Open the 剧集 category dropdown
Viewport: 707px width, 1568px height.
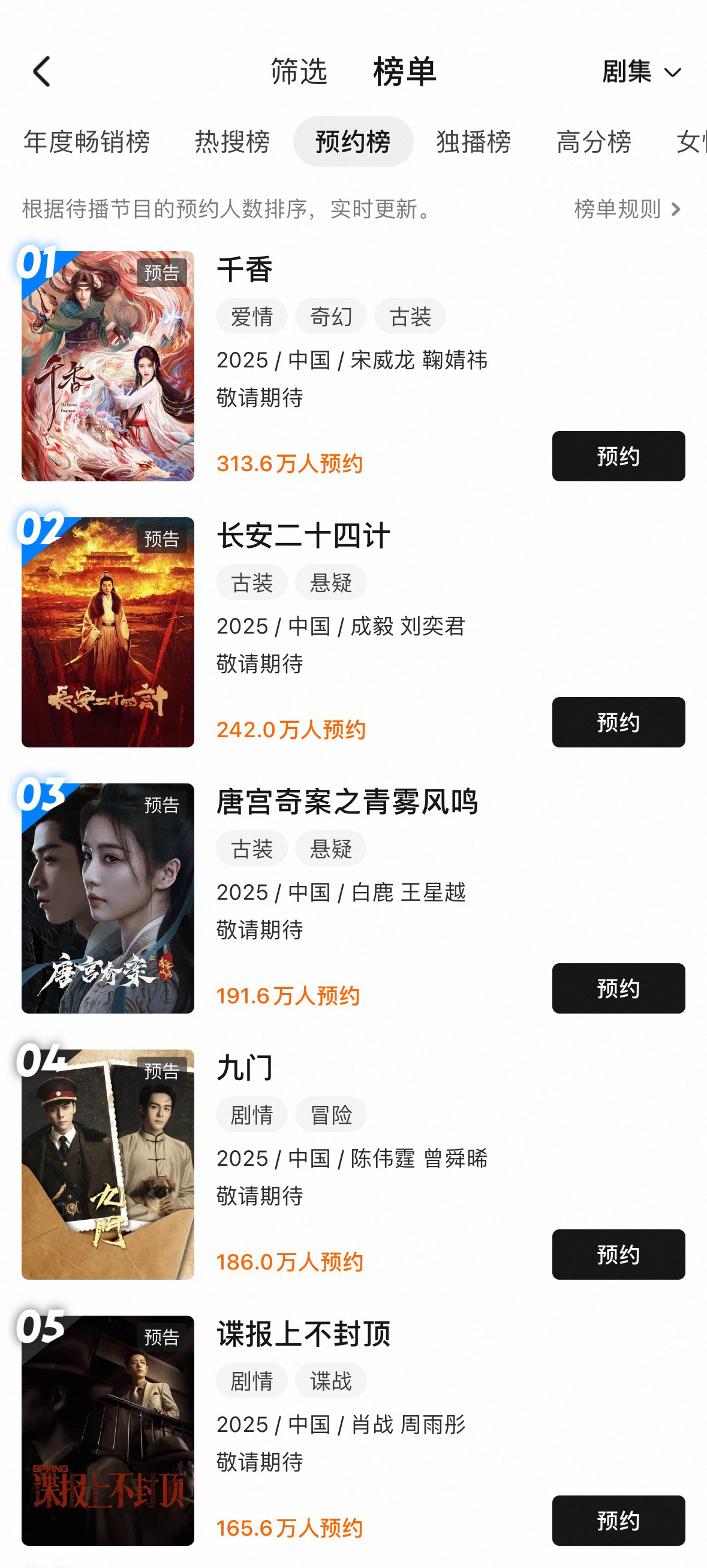(x=640, y=72)
